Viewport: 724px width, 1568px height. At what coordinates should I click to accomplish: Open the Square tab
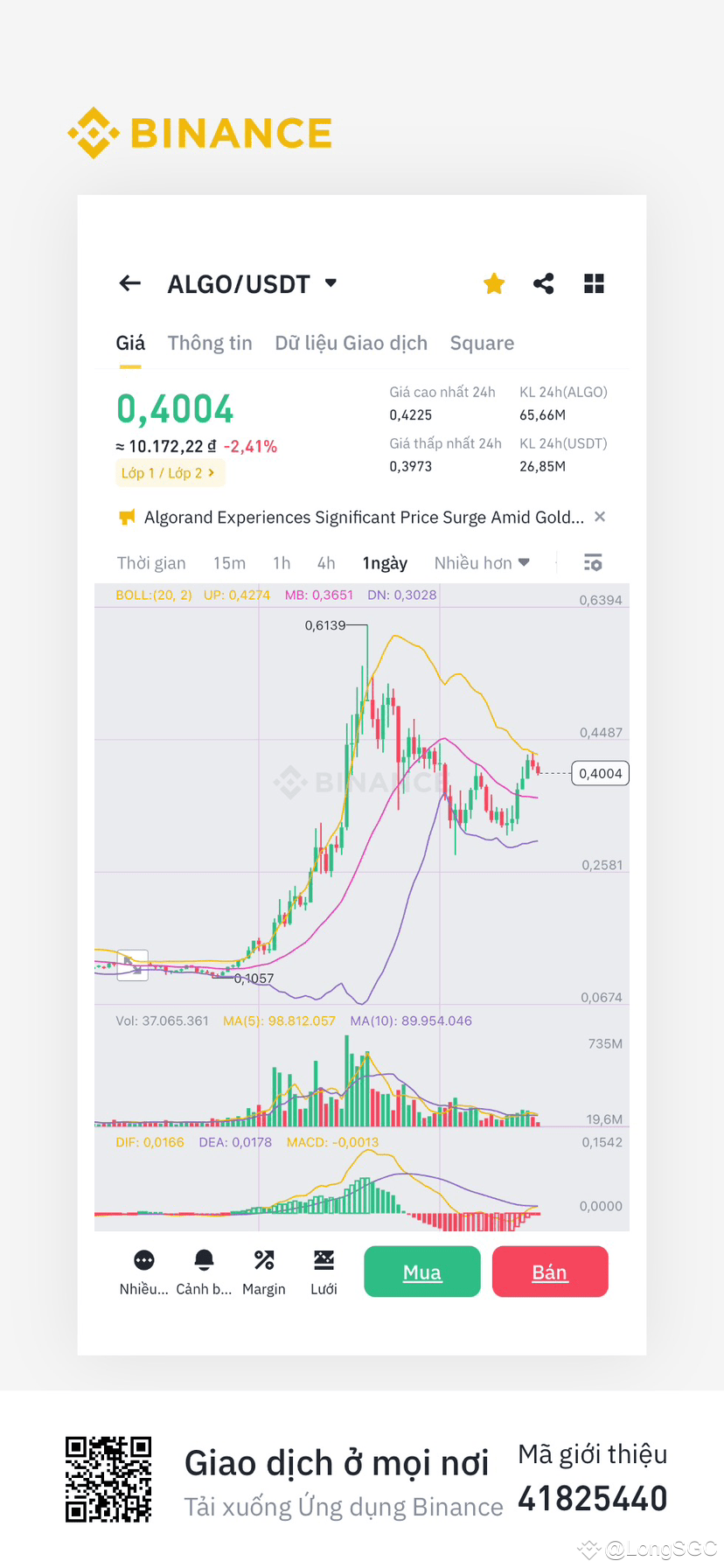point(482,343)
